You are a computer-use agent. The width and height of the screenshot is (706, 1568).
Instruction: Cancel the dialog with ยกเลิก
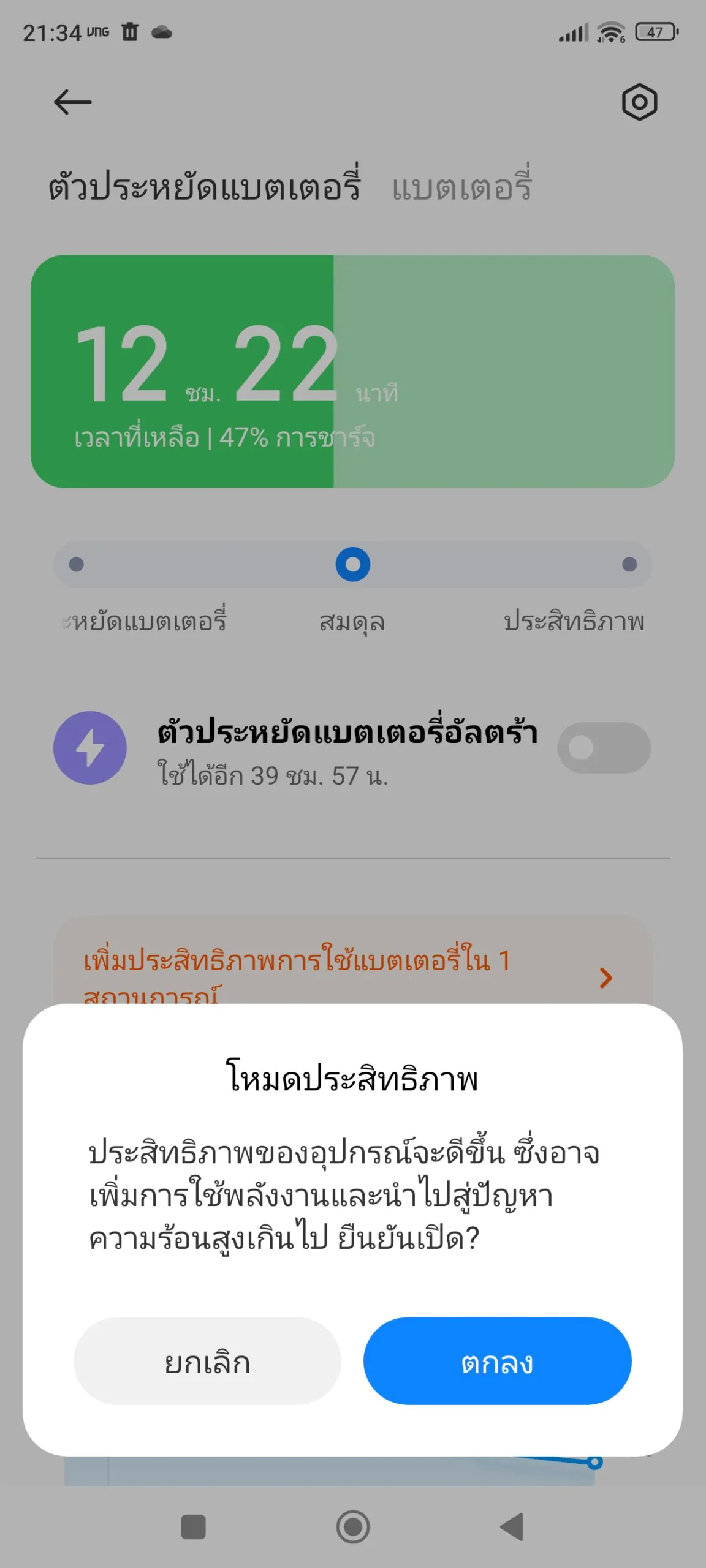tap(207, 1361)
